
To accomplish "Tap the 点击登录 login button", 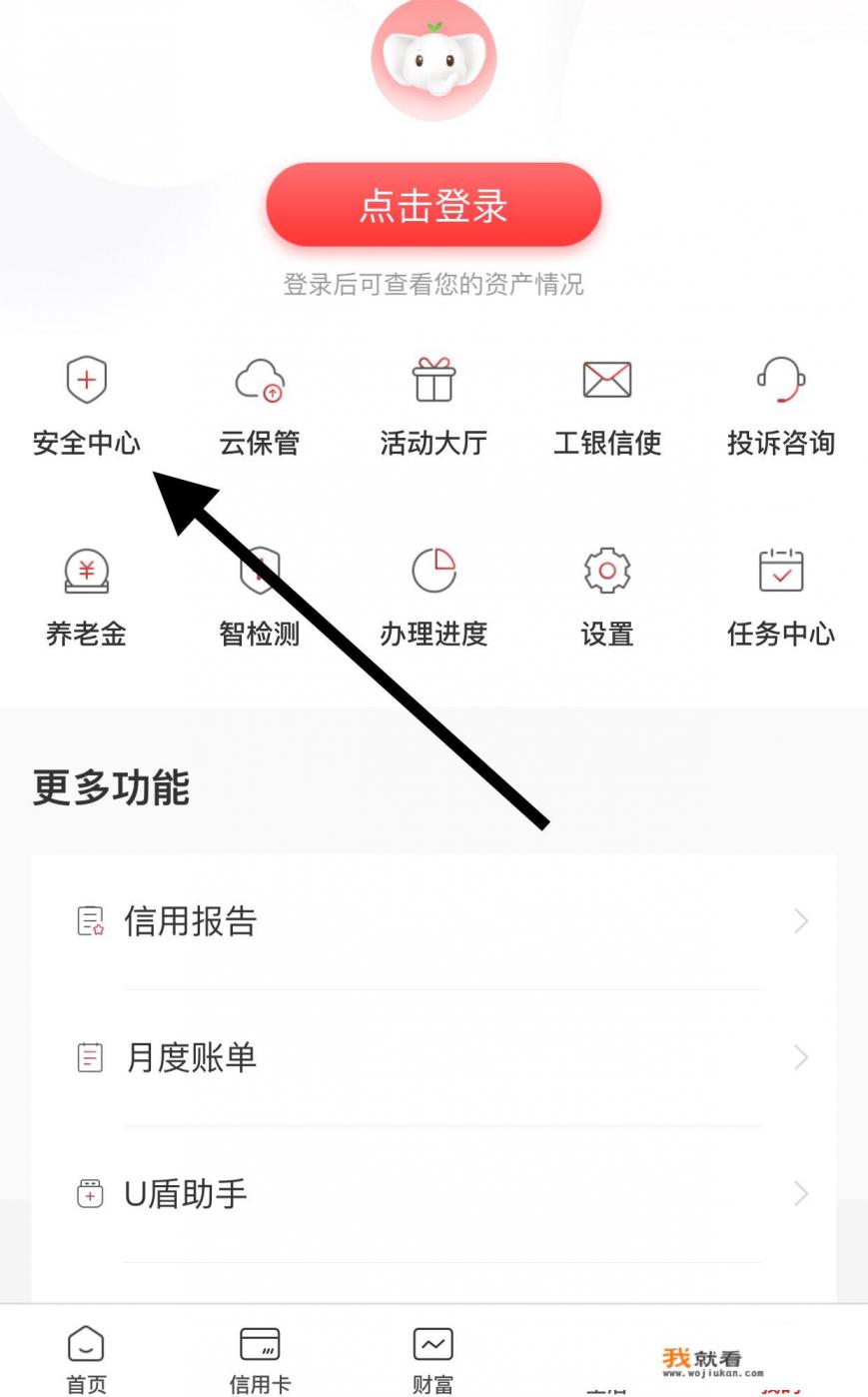I will tap(434, 205).
